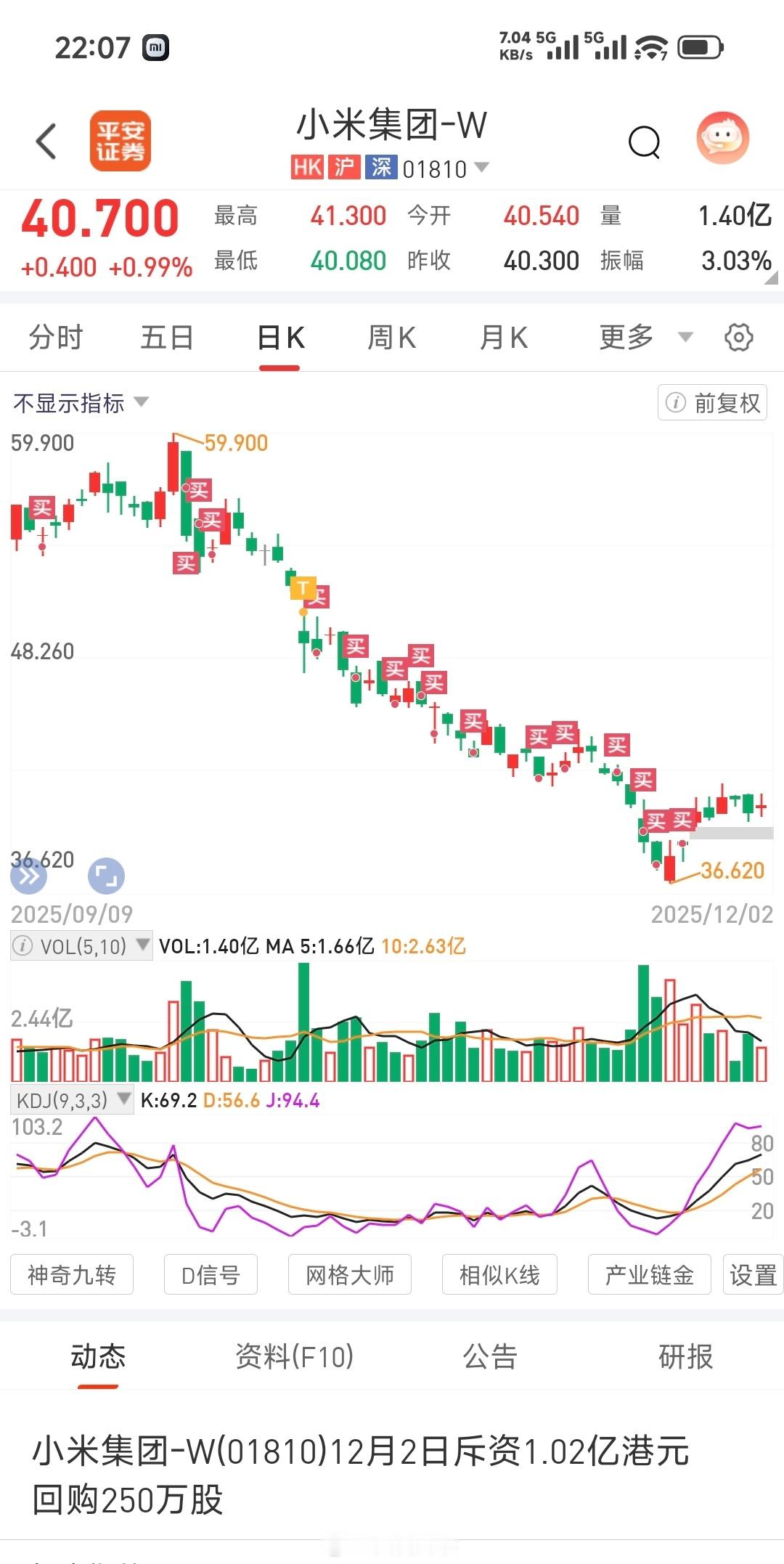Viewport: 784px width, 1564px height.
Task: Tap the back arrow to exit stock page
Action: pos(46,140)
